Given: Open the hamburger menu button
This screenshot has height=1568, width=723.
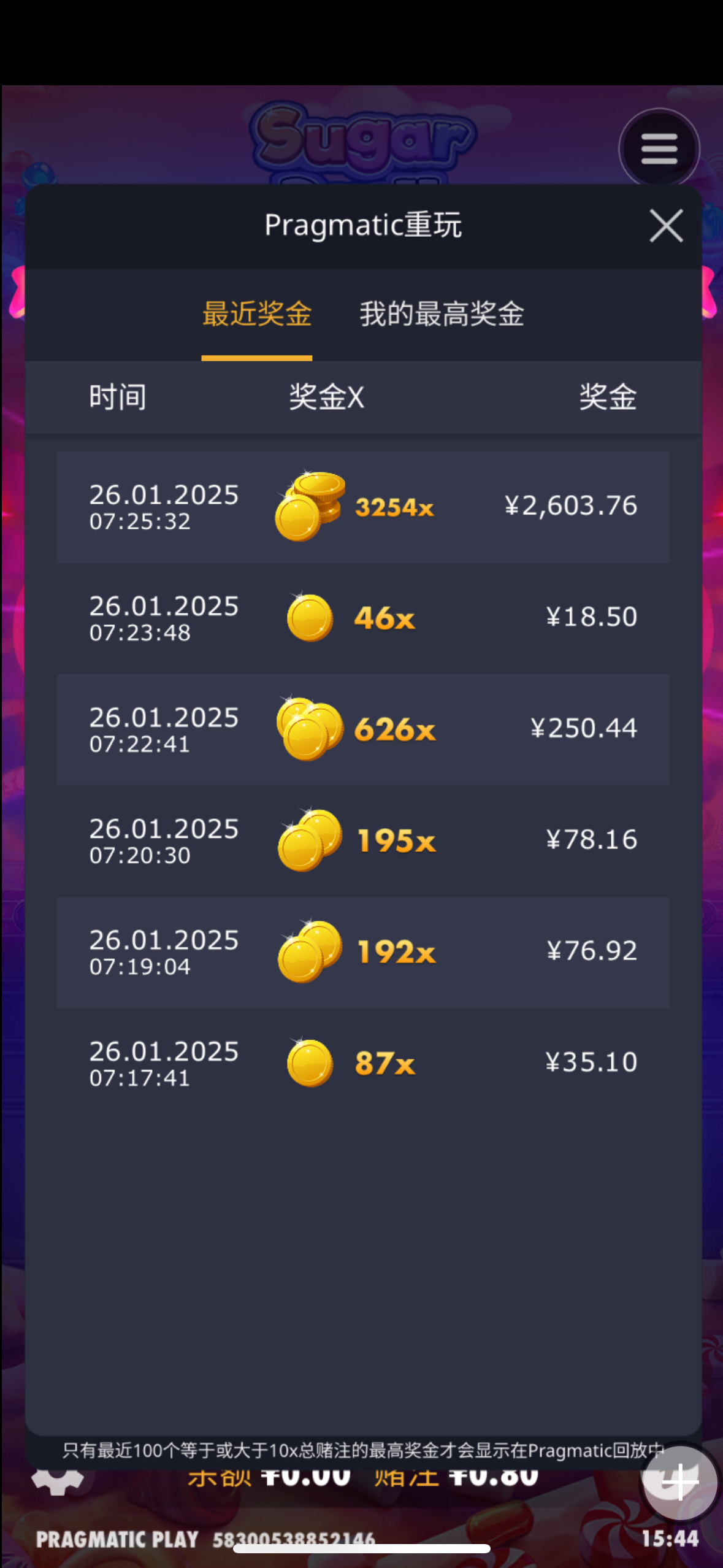Looking at the screenshot, I should (x=659, y=148).
